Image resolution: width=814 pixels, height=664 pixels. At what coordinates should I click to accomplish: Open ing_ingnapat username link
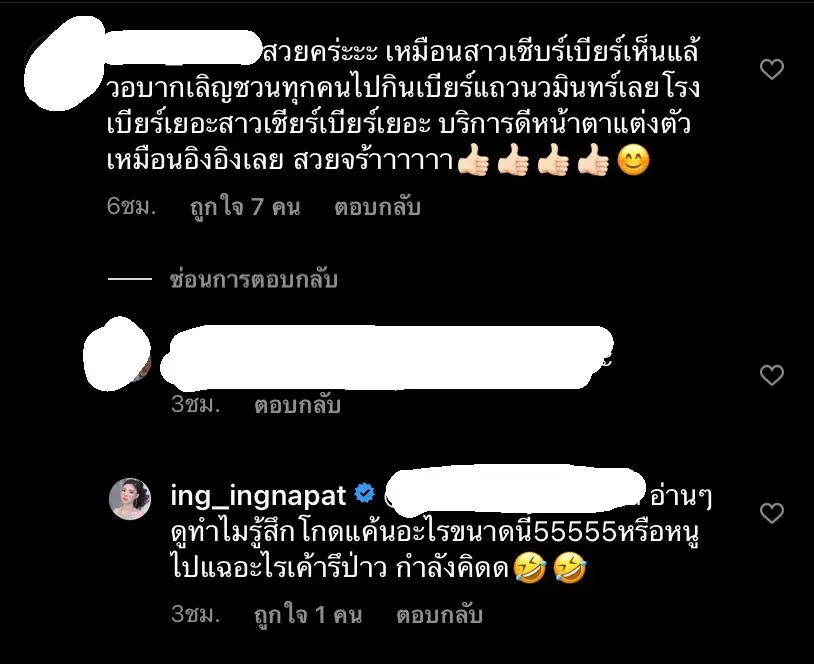(x=259, y=494)
